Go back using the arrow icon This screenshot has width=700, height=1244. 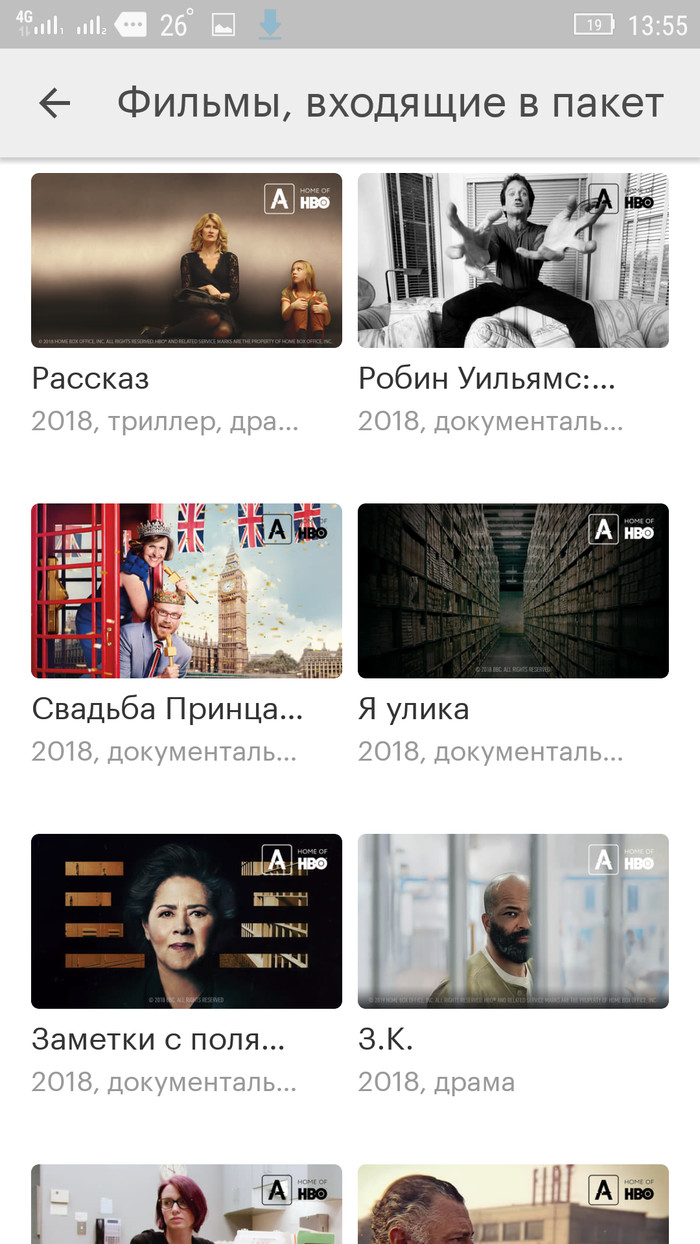(54, 103)
